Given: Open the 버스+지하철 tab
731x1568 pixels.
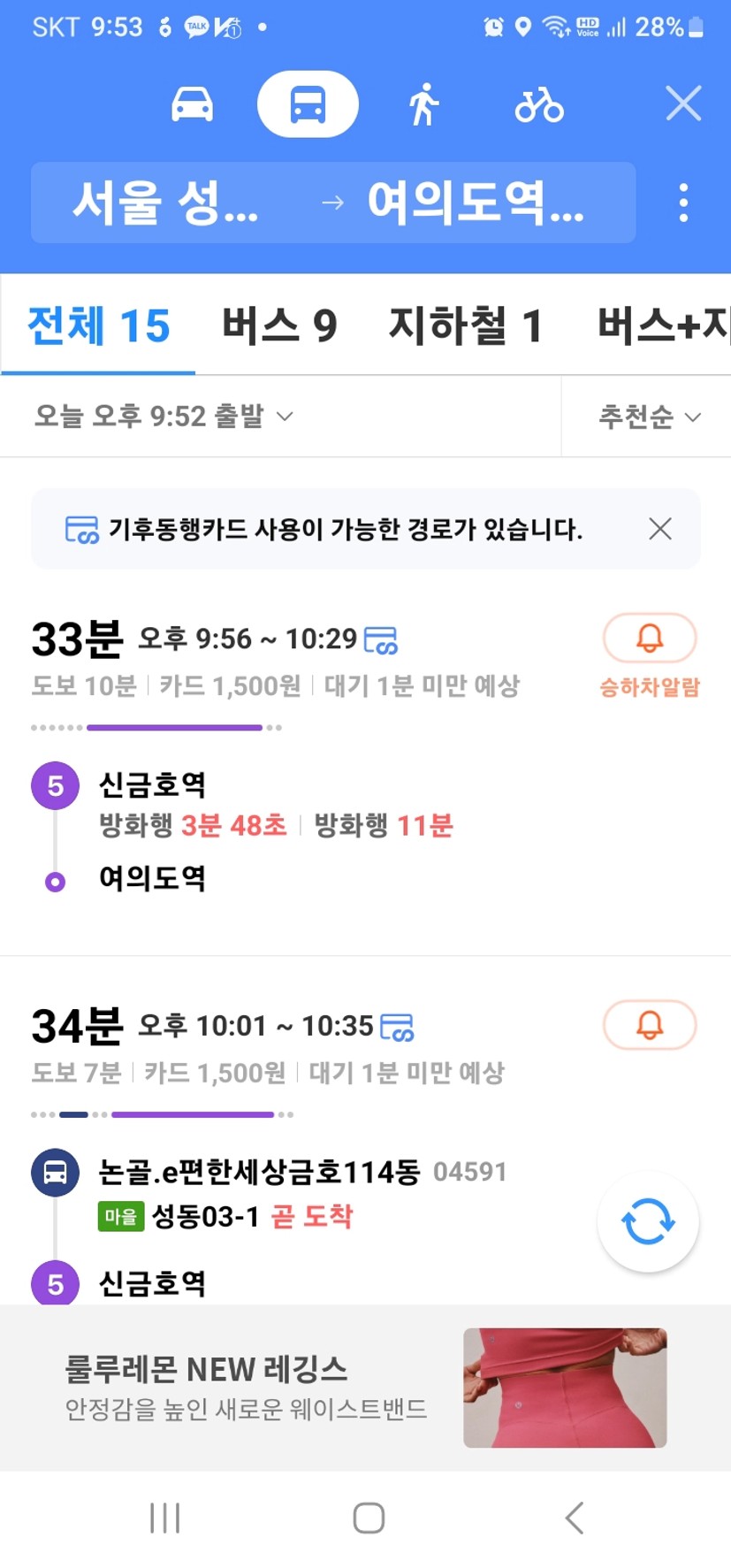Looking at the screenshot, I should coord(663,325).
